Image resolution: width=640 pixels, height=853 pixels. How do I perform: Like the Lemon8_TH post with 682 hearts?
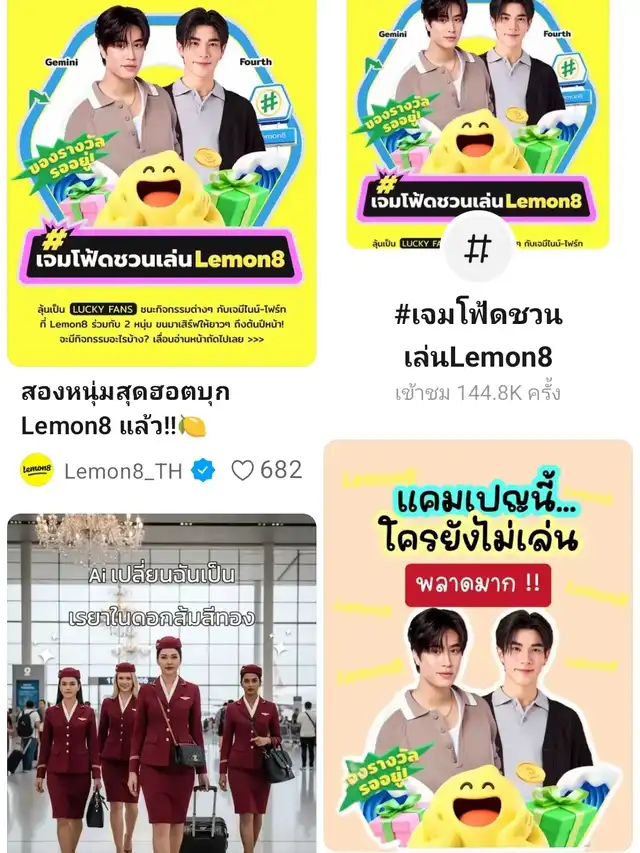click(x=243, y=470)
